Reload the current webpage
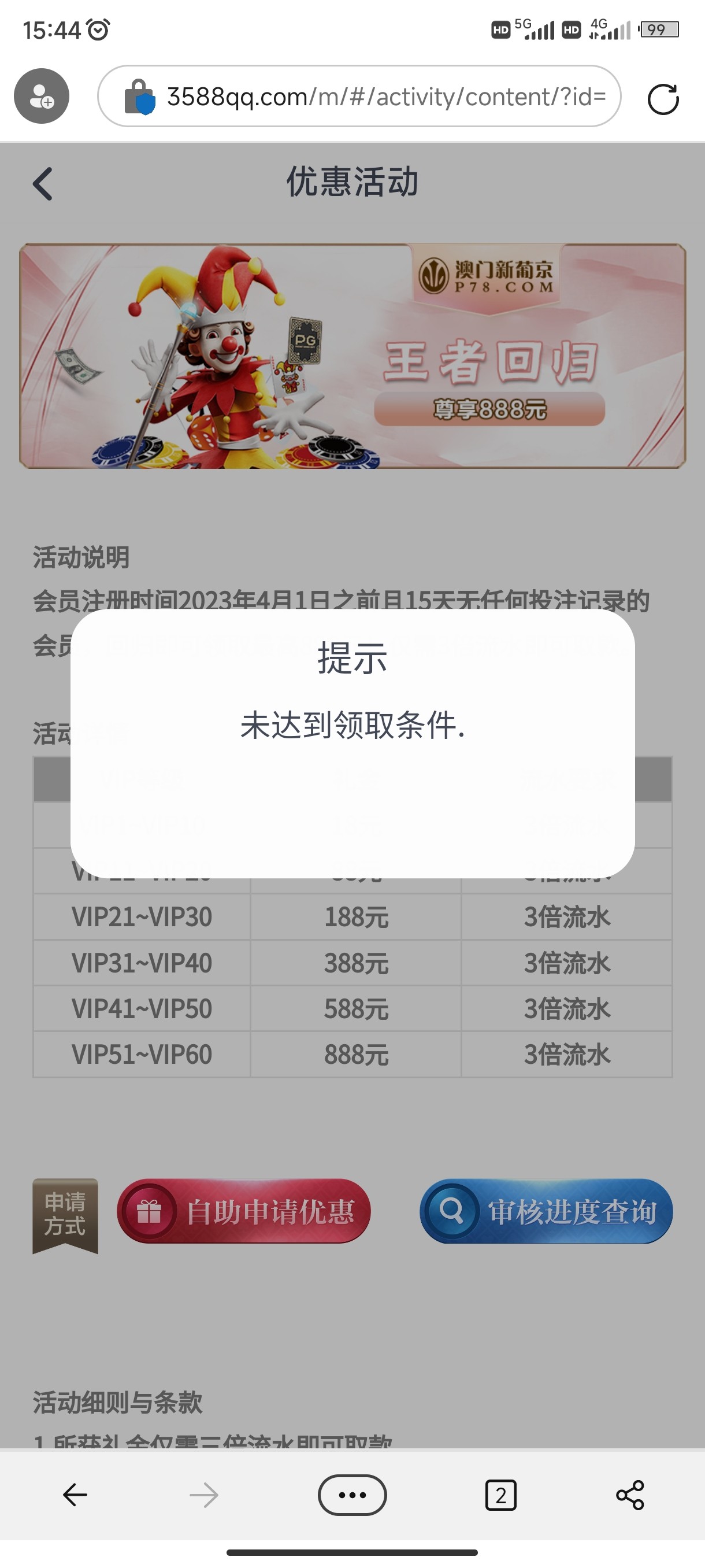 [x=663, y=97]
